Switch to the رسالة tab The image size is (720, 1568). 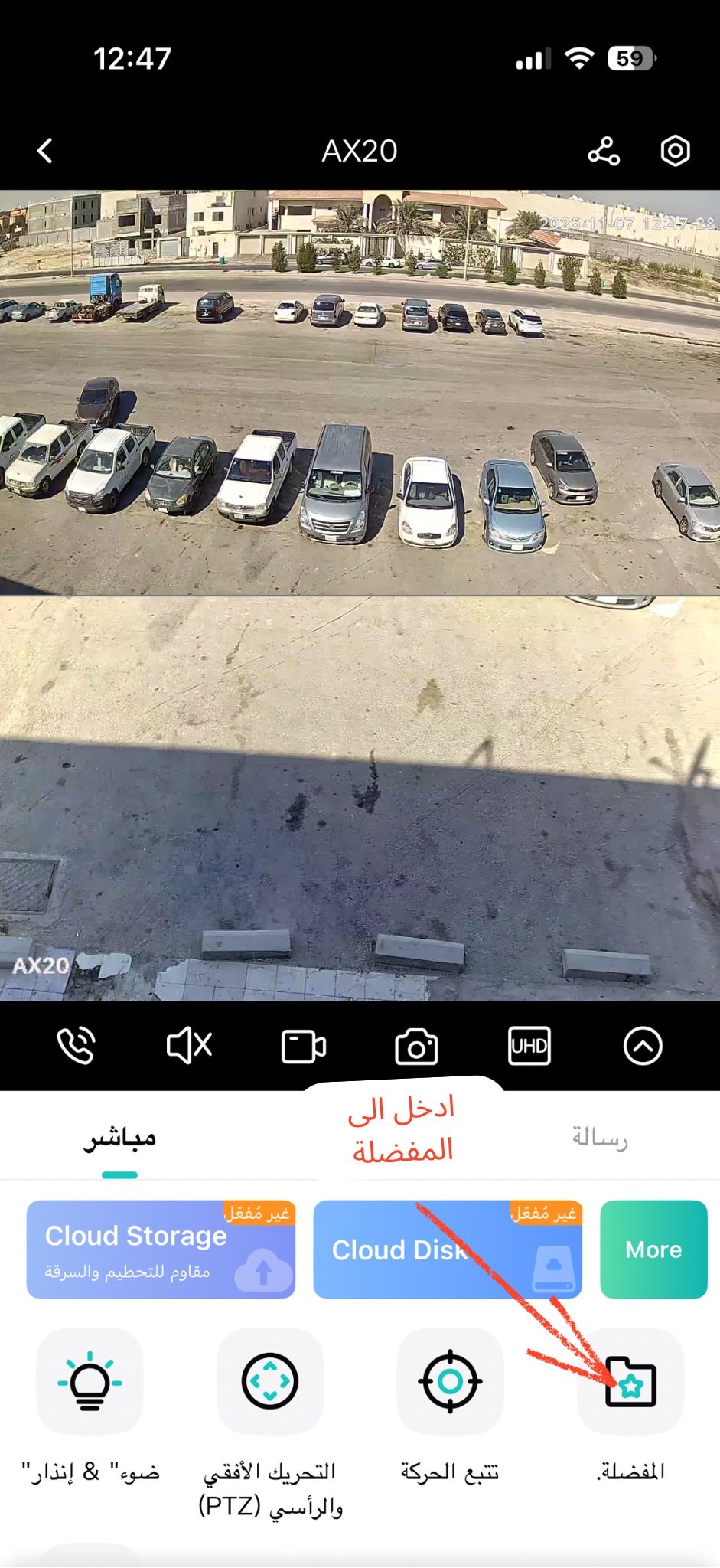(x=600, y=1138)
